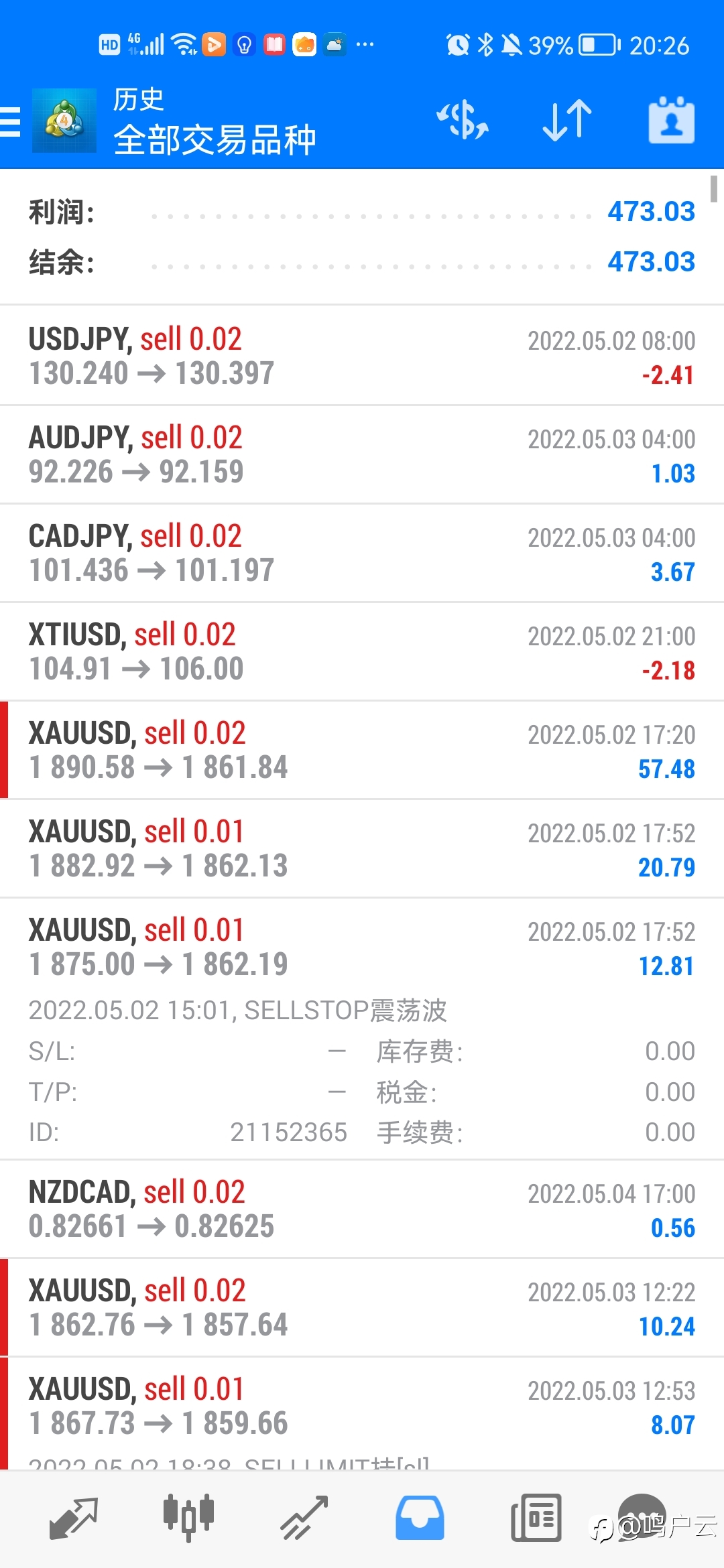Open the symbol filter currency icon
The width and height of the screenshot is (724, 1568).
coord(463,121)
